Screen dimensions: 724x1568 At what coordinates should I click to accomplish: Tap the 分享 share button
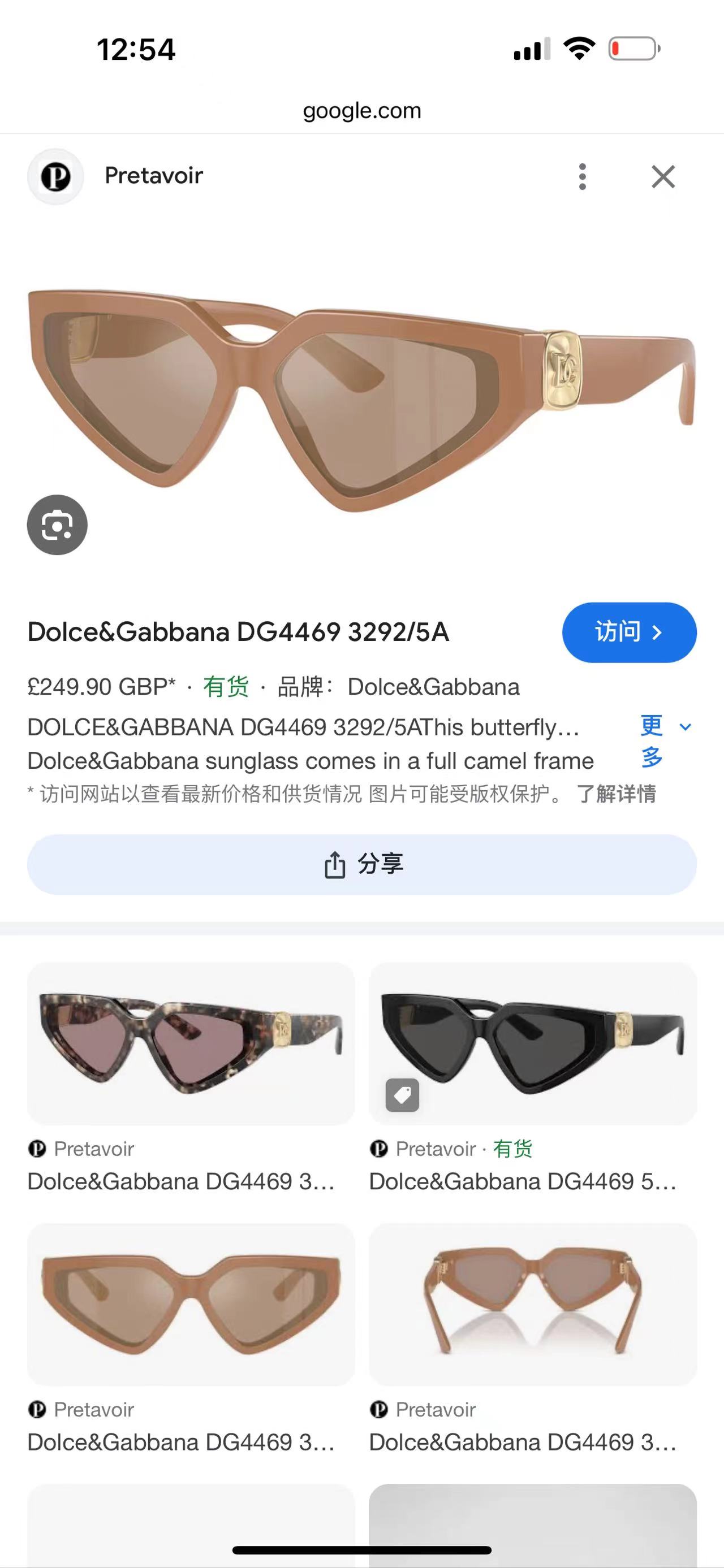(361, 864)
